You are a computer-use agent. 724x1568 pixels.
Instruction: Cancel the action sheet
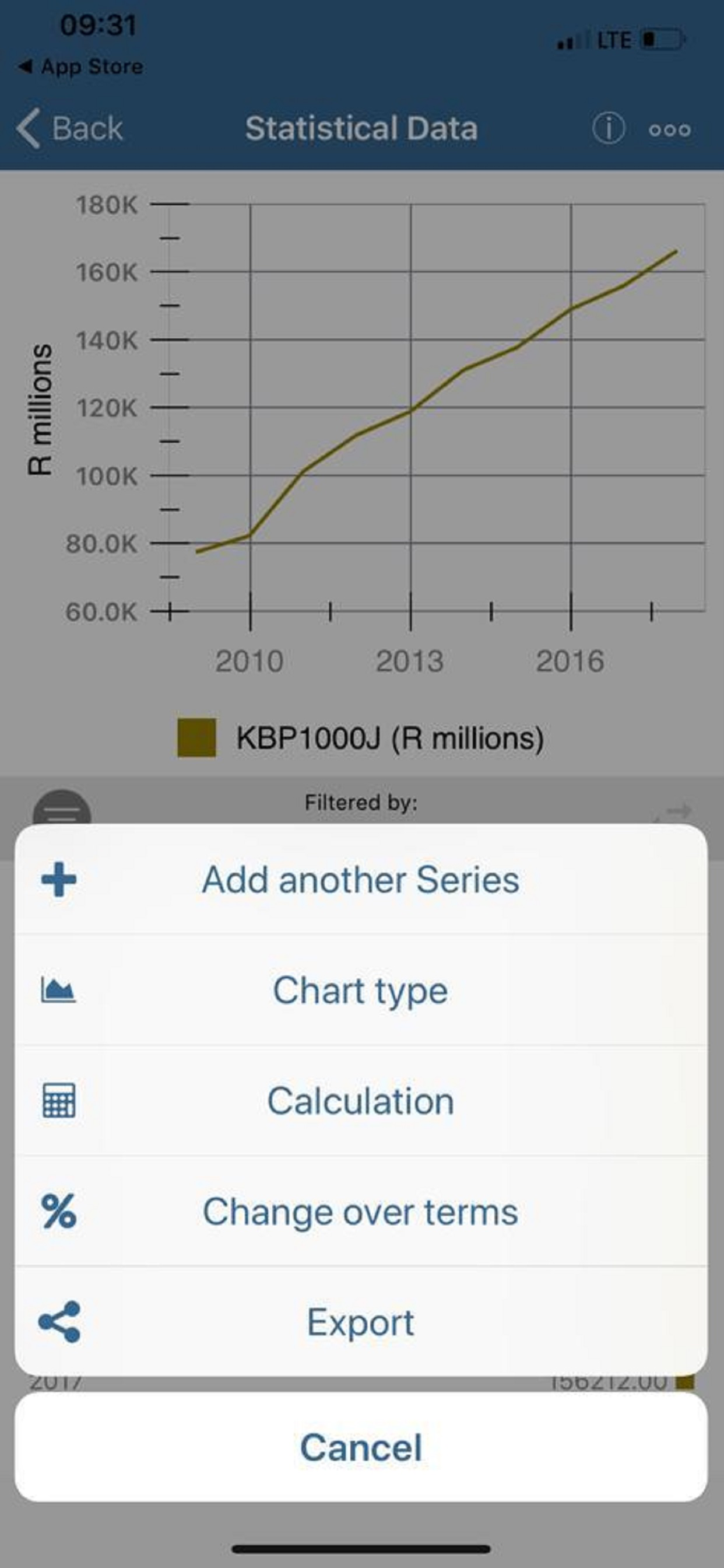[361, 1447]
